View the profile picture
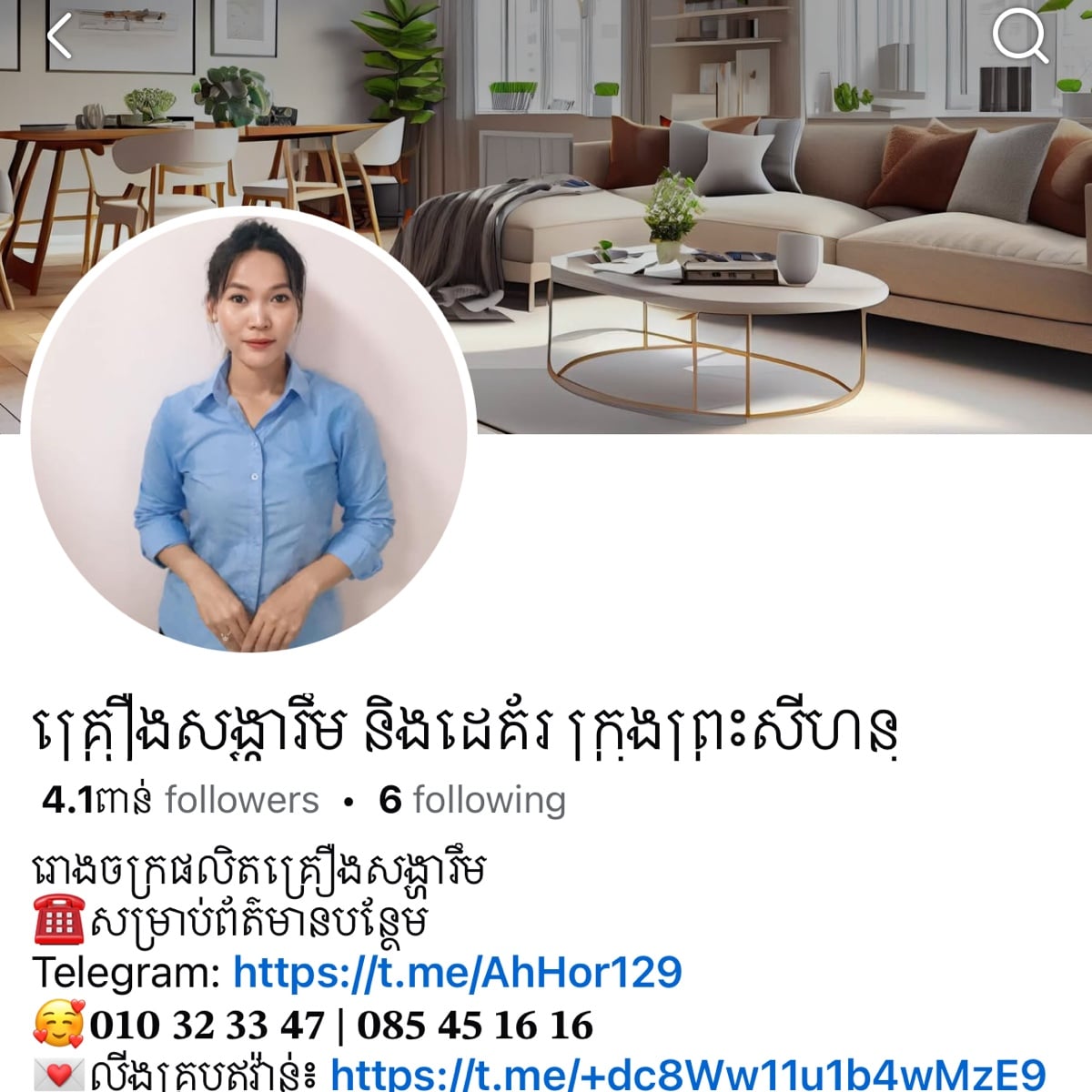 [x=248, y=428]
